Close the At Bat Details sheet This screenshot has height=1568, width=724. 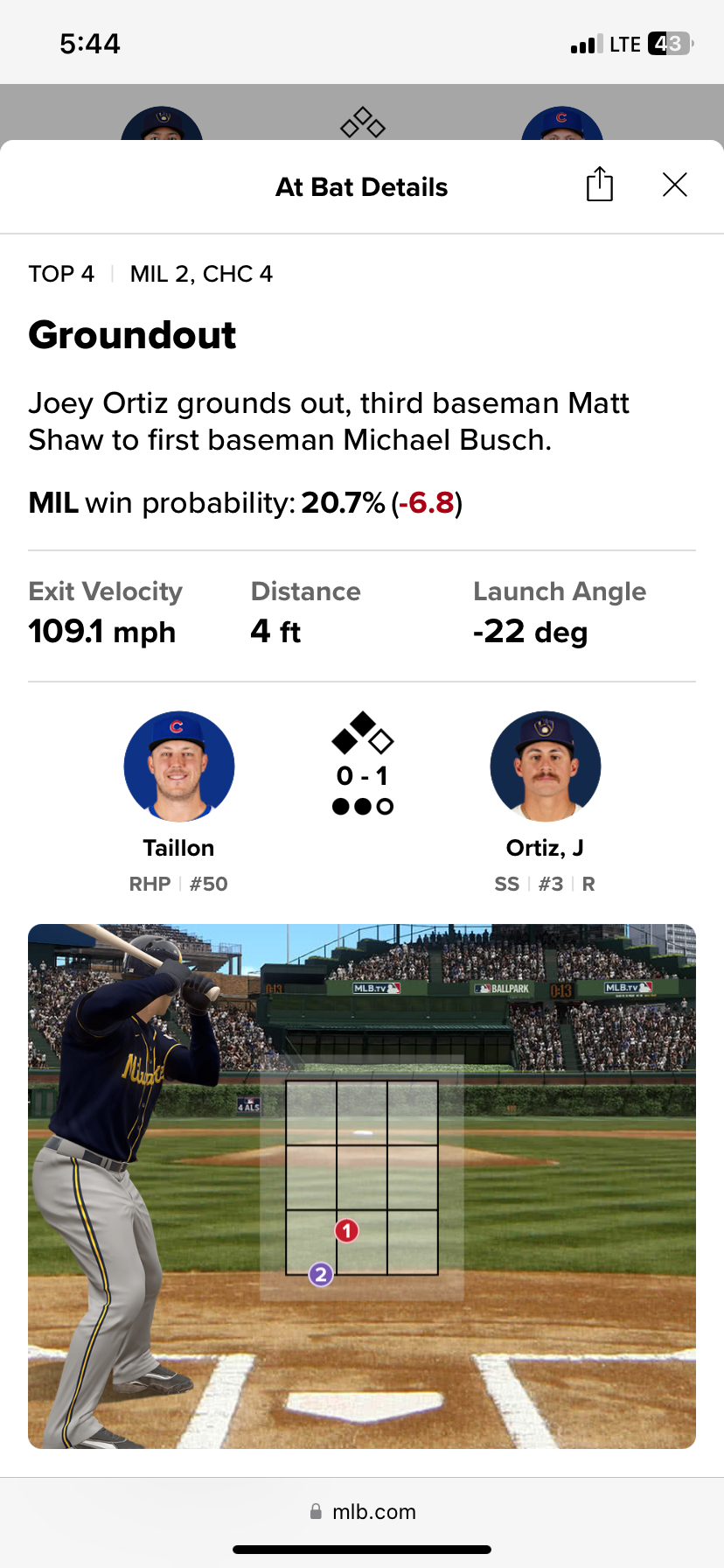(674, 185)
